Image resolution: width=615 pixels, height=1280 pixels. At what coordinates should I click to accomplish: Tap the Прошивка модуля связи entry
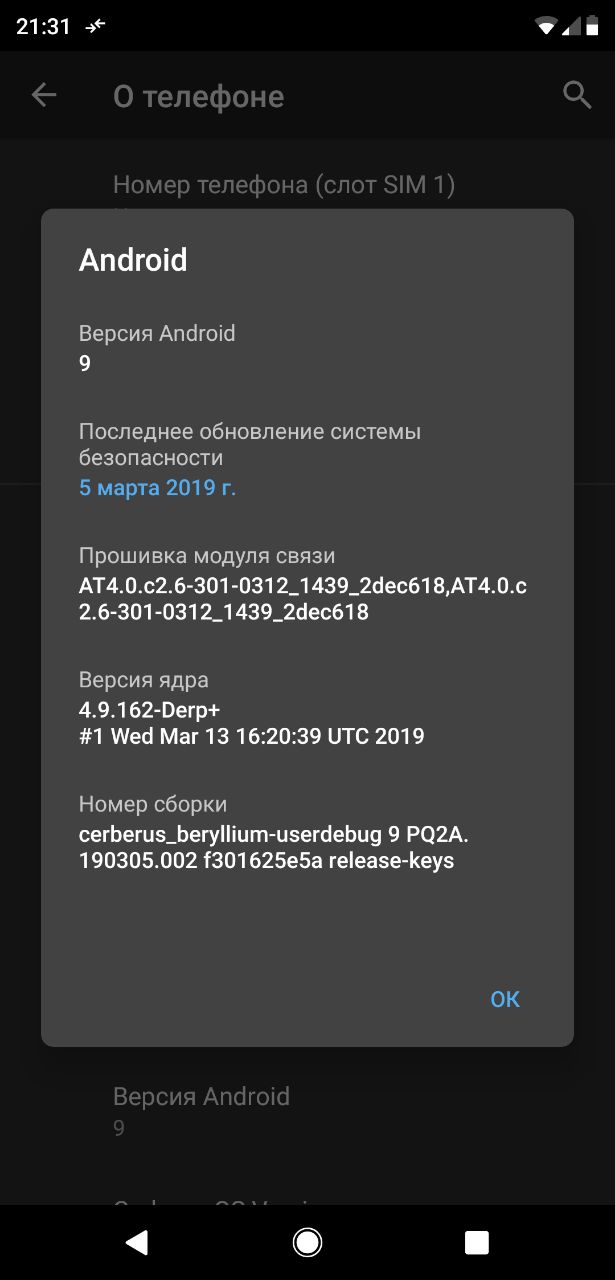(300, 584)
